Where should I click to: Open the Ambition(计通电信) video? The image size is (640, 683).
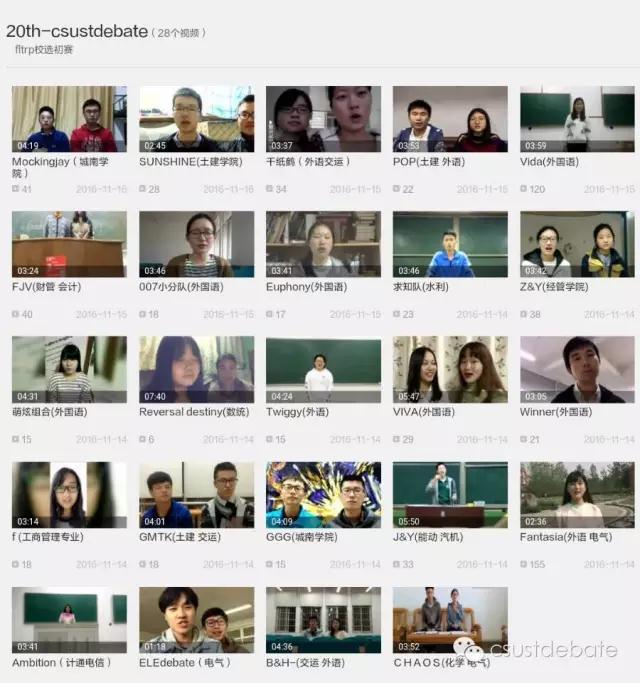point(69,620)
